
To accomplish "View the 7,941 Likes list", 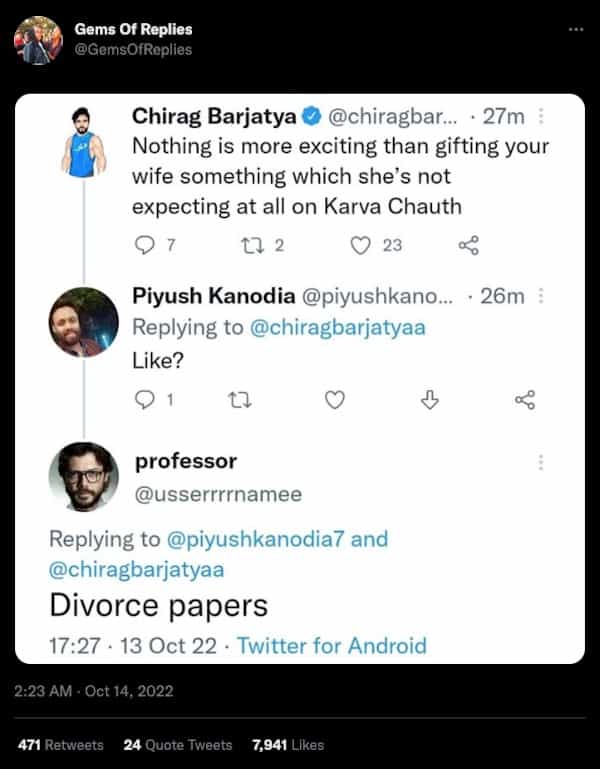I will click(288, 745).
